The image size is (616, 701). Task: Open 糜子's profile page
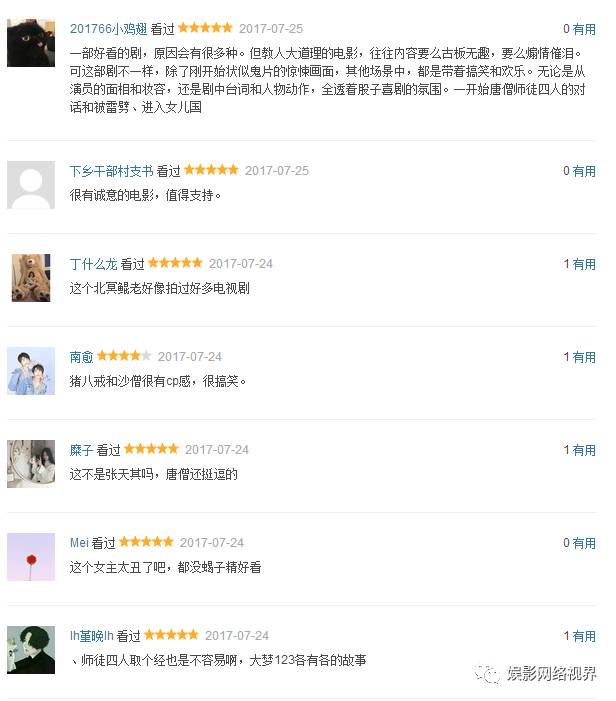(x=81, y=450)
